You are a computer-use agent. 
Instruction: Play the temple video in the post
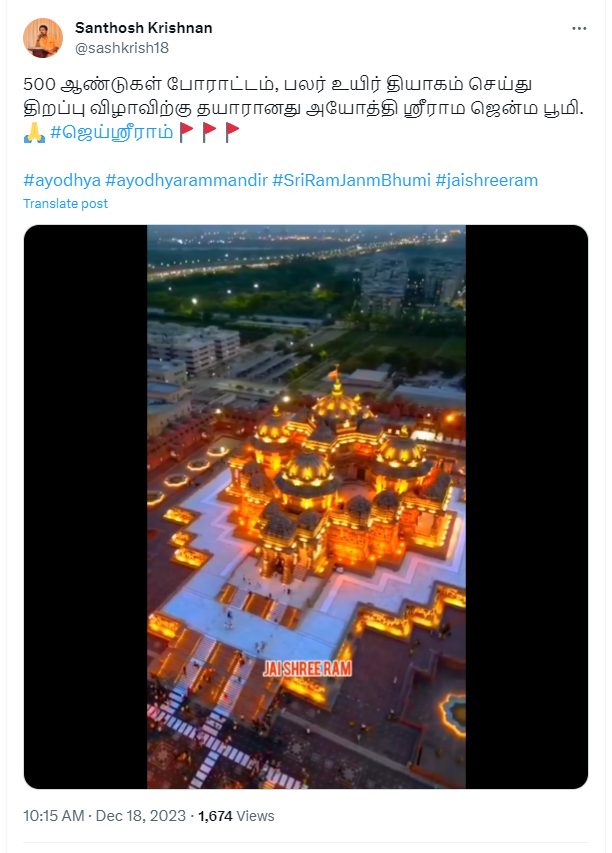(306, 506)
